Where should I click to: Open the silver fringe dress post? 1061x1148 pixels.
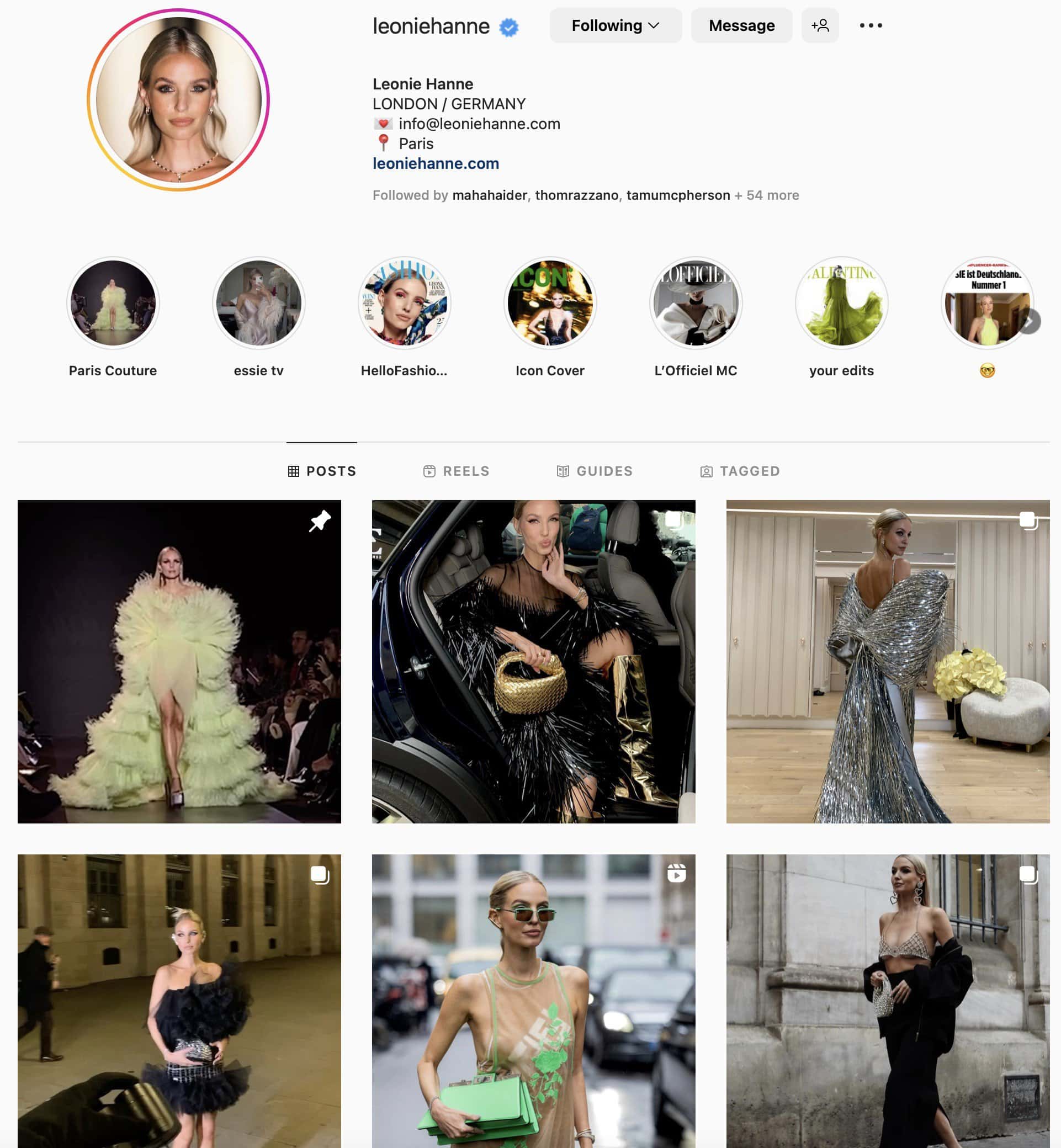tap(888, 661)
